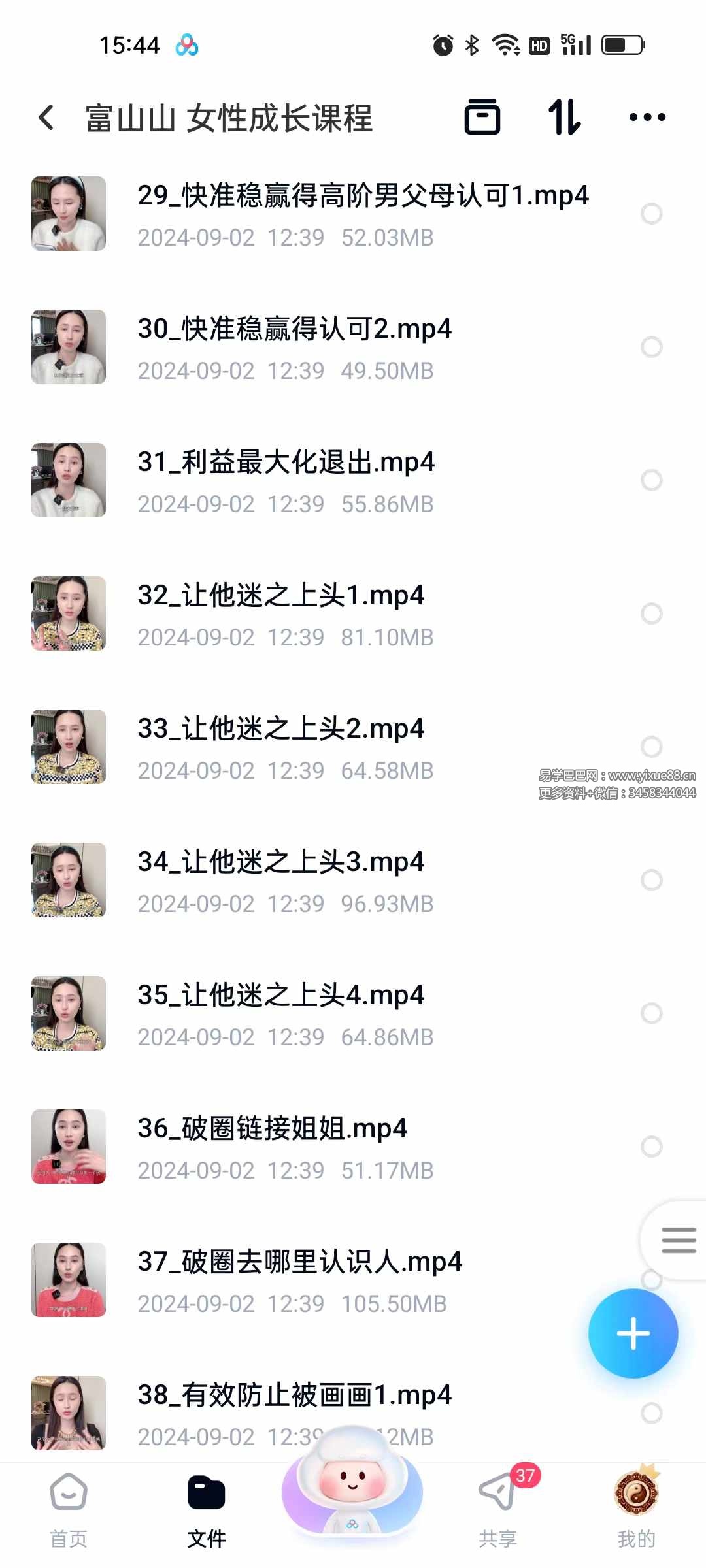The image size is (706, 1568).
Task: Go back from 富山山 女性成长课程 folder
Action: [x=46, y=118]
